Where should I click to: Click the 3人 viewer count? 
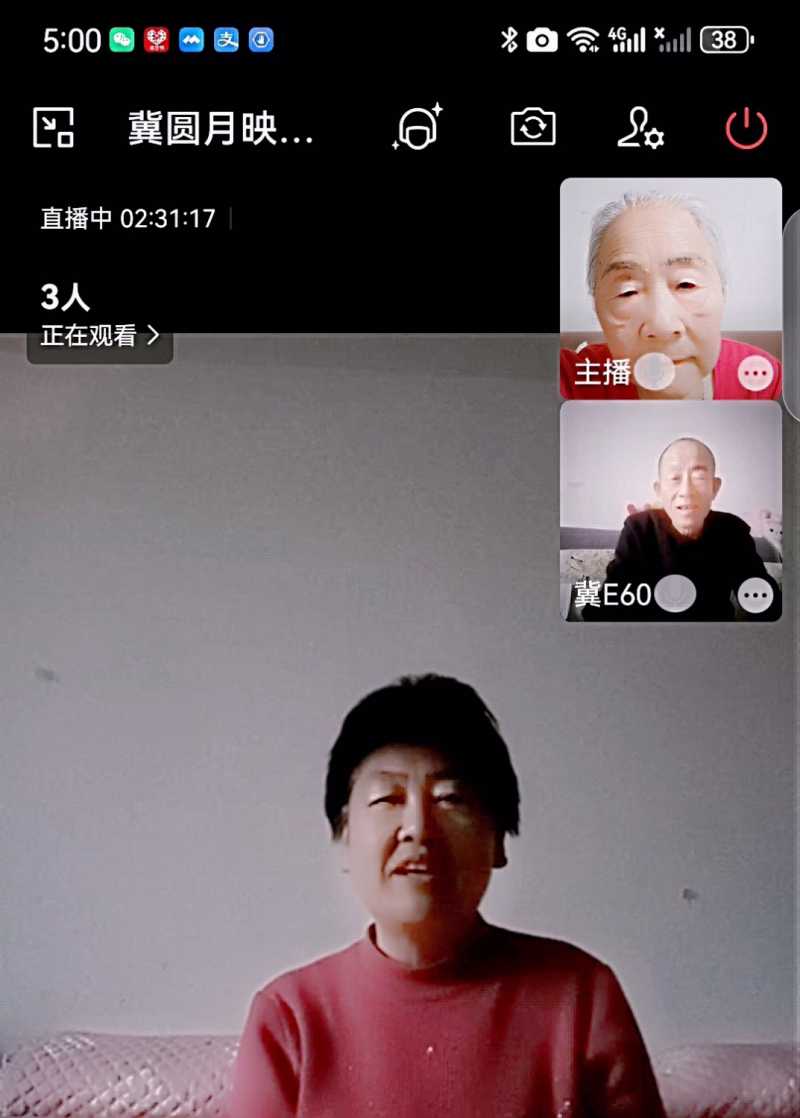(62, 297)
